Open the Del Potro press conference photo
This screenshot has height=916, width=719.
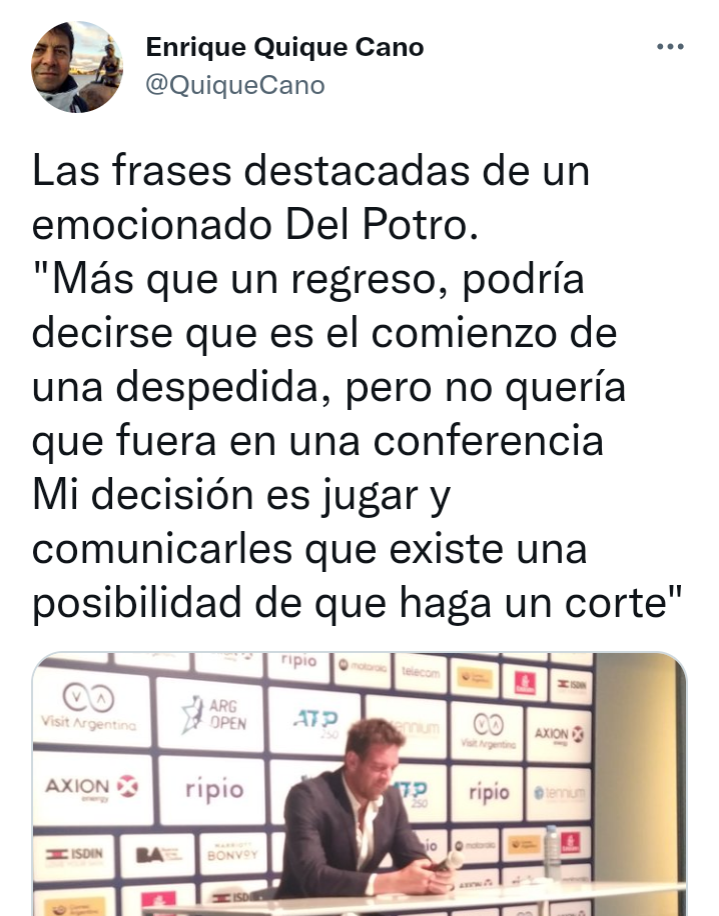point(359,783)
